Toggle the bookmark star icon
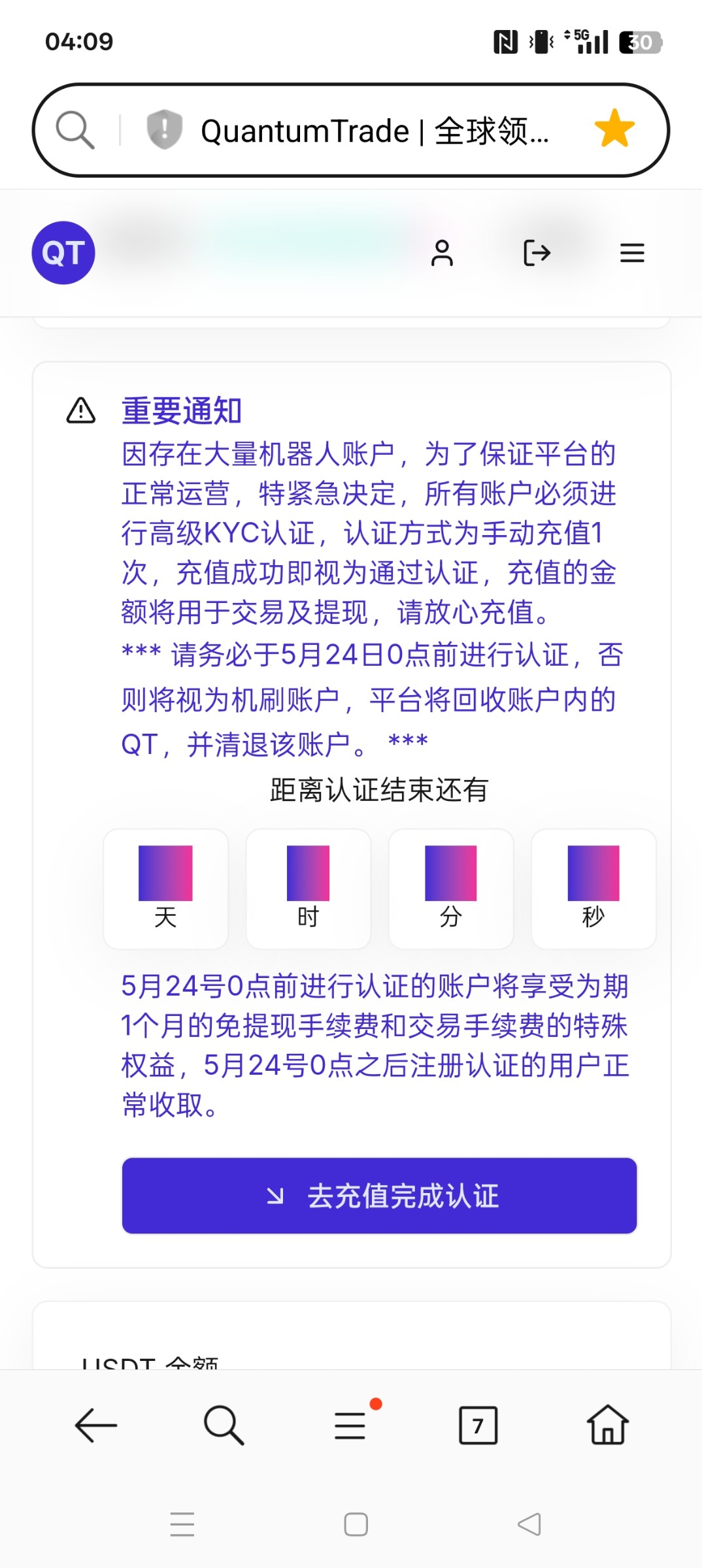The height and width of the screenshot is (1568, 702). pyautogui.click(x=614, y=128)
